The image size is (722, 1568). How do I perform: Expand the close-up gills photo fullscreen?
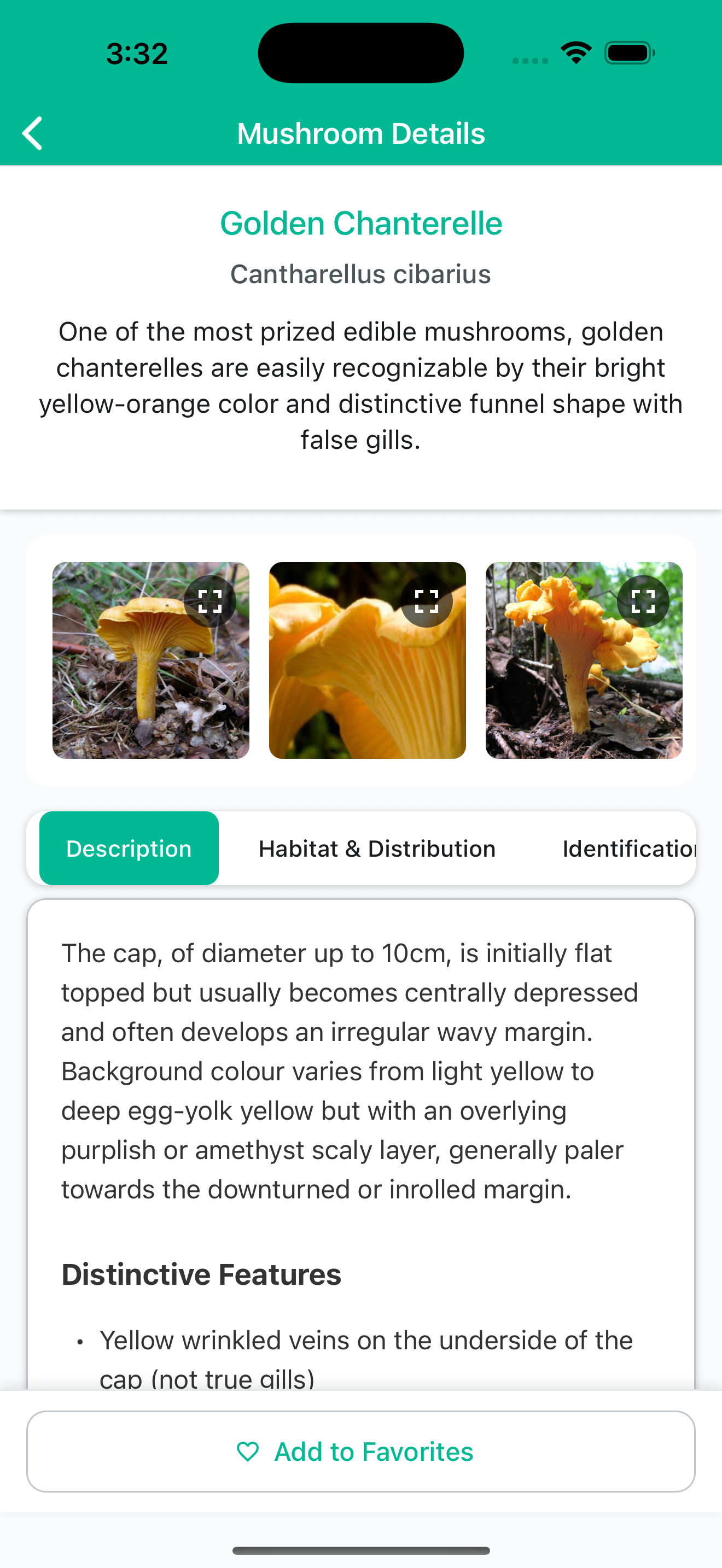click(x=426, y=601)
